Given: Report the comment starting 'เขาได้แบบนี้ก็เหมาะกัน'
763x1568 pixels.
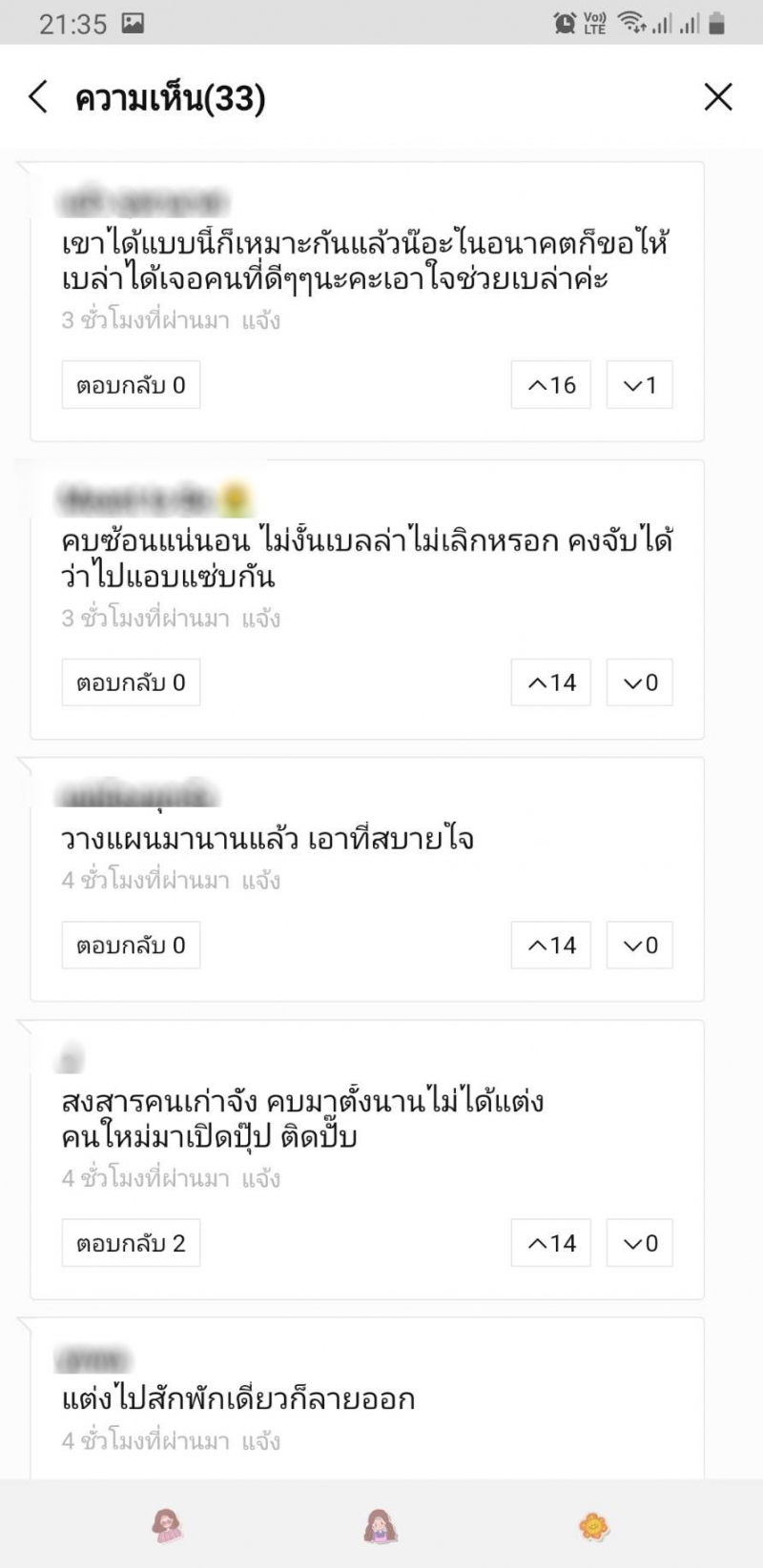Looking at the screenshot, I should 260,320.
